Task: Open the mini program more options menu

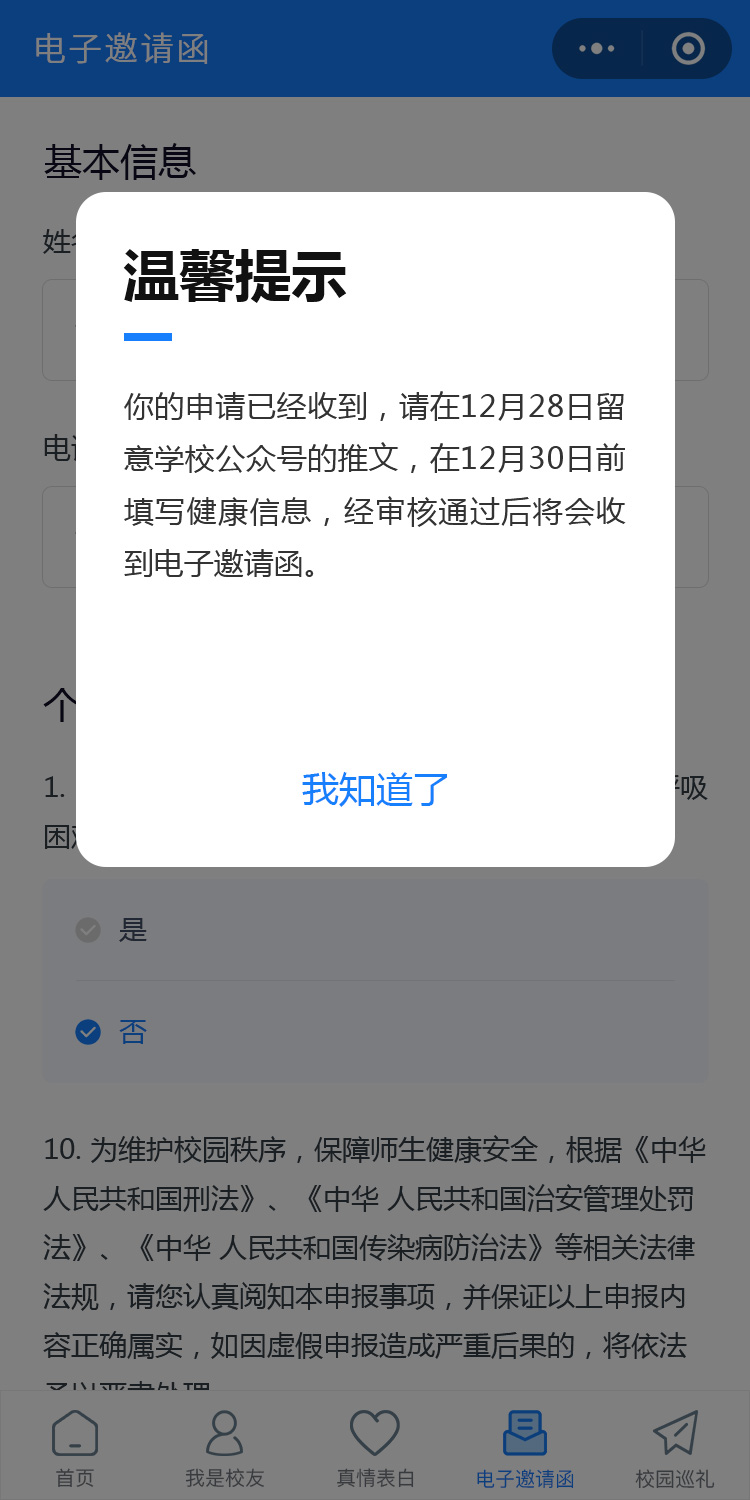Action: [597, 48]
